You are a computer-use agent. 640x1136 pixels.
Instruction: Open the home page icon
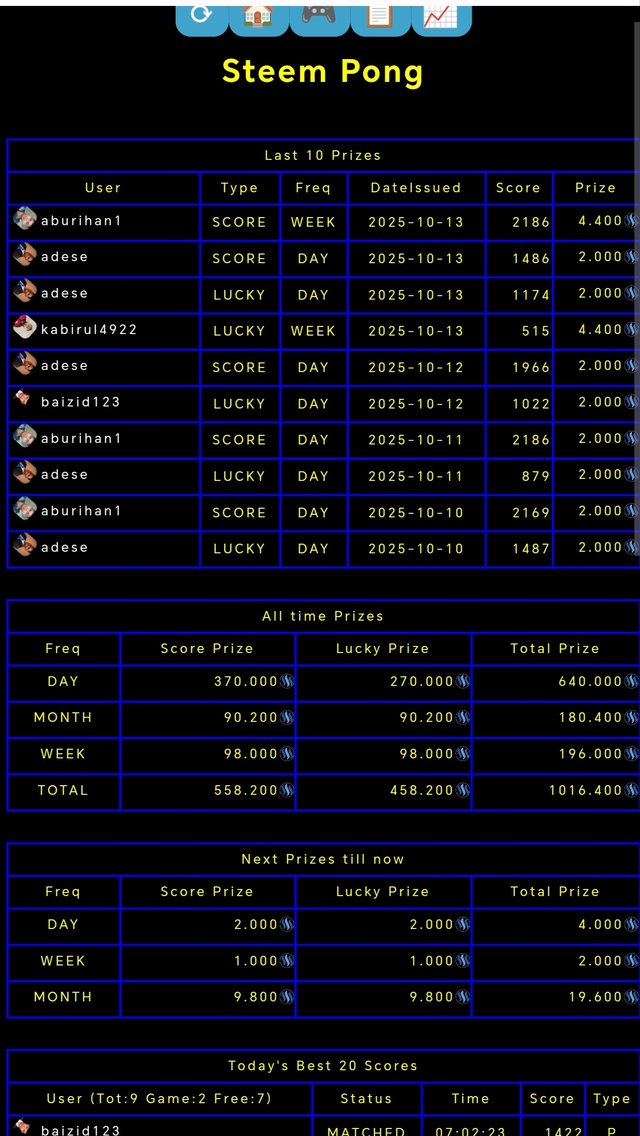tap(259, 17)
